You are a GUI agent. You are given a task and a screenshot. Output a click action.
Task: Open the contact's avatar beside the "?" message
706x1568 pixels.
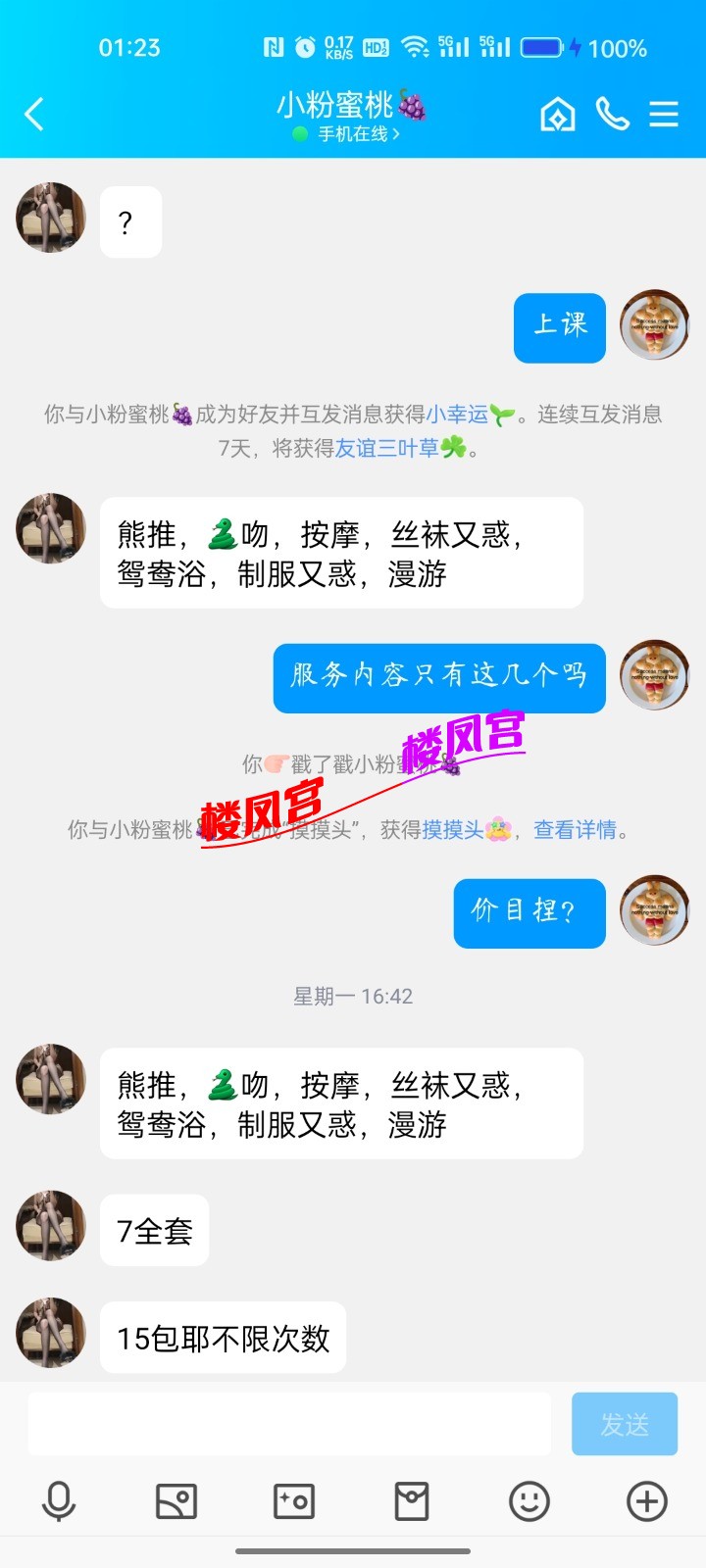pos(51,218)
